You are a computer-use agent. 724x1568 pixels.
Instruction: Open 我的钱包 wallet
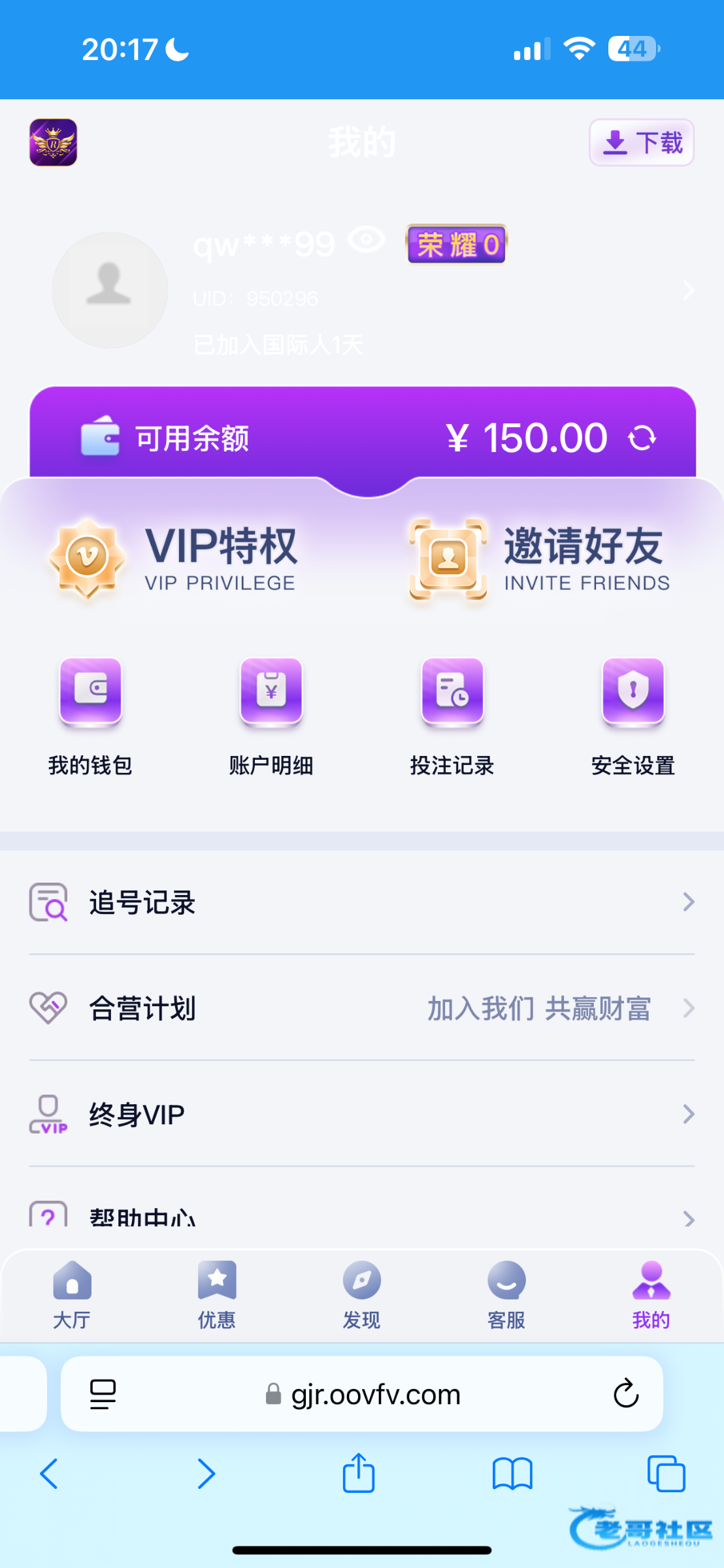tap(90, 717)
